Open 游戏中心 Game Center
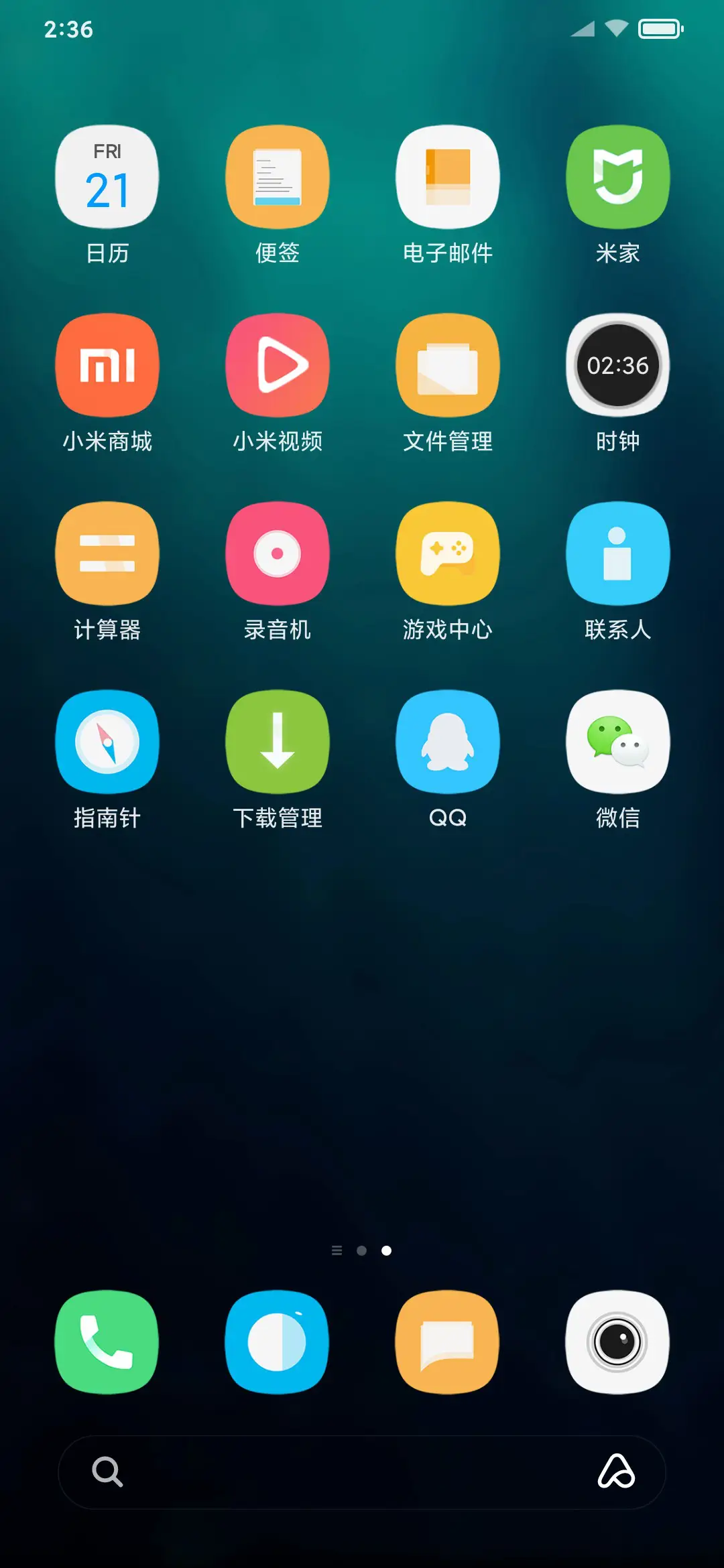This screenshot has width=724, height=1568. click(447, 553)
